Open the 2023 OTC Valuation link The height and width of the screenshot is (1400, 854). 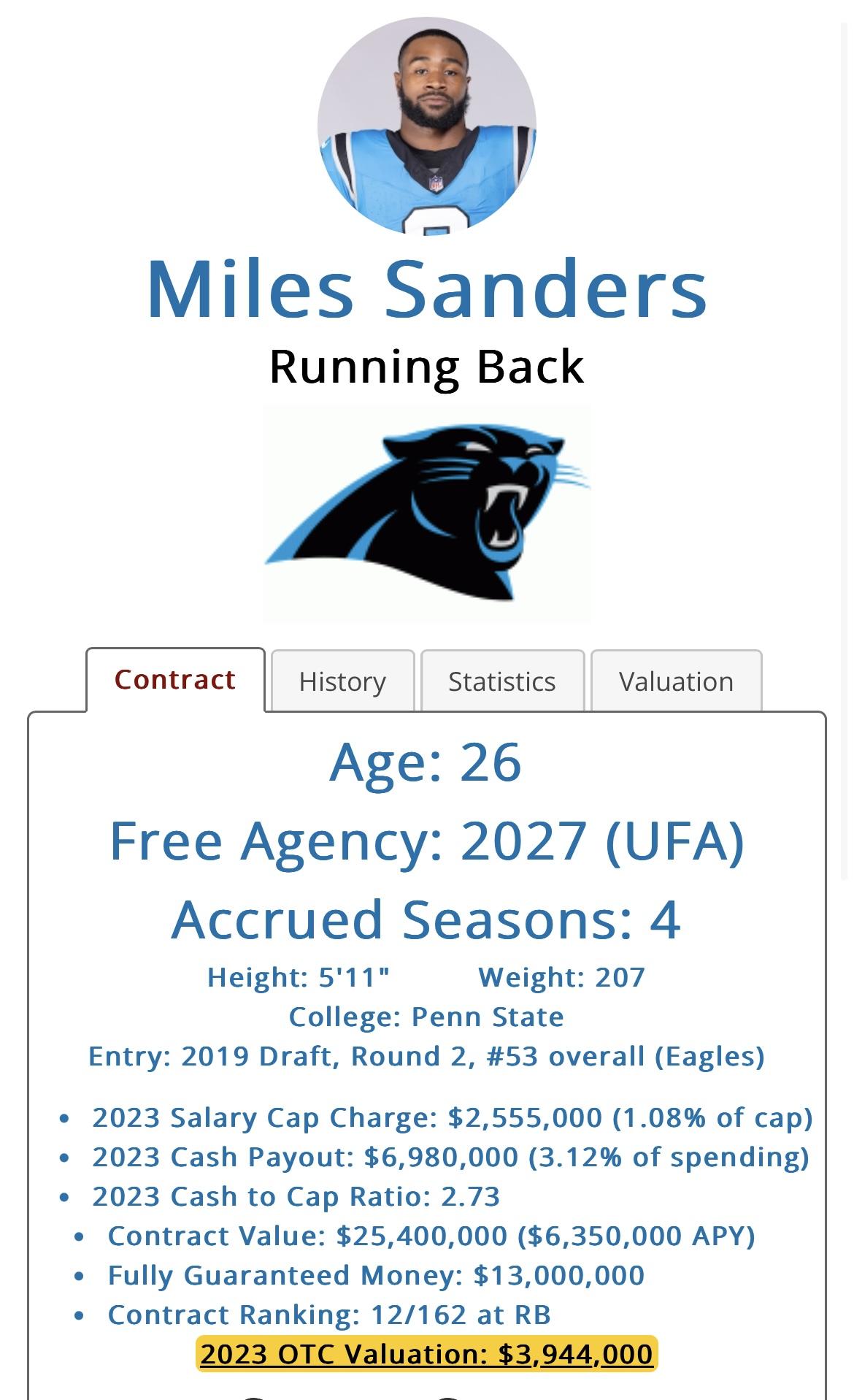pos(426,1354)
